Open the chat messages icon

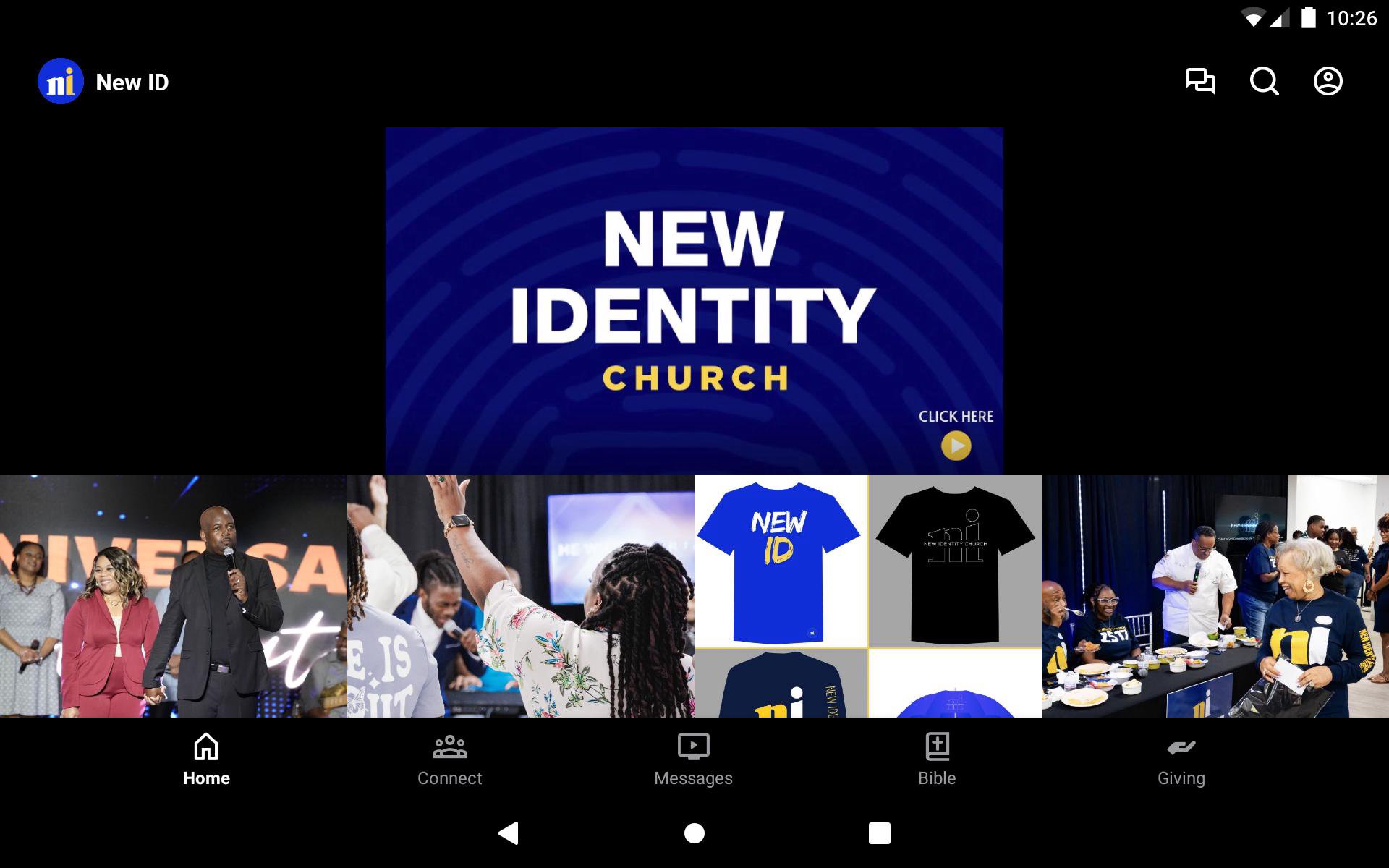(1200, 81)
